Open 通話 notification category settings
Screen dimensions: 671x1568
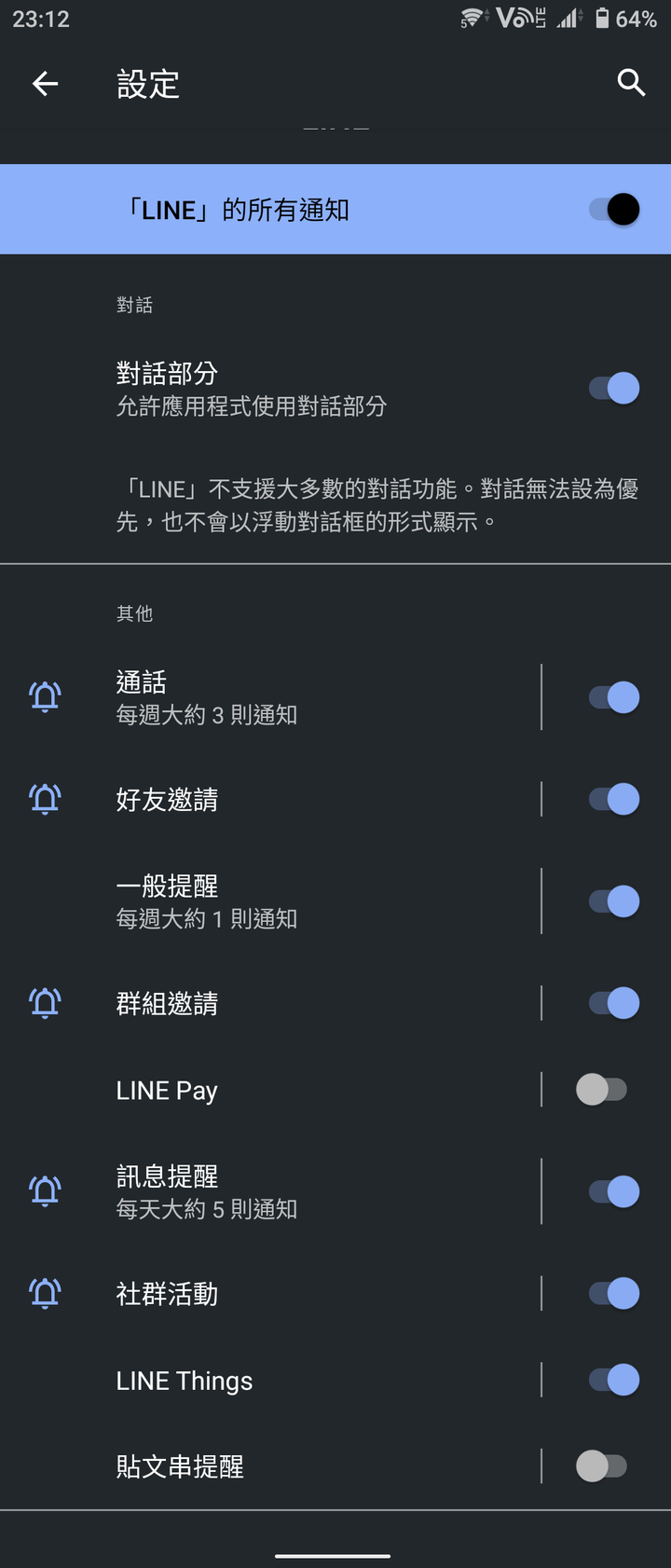coord(280,697)
